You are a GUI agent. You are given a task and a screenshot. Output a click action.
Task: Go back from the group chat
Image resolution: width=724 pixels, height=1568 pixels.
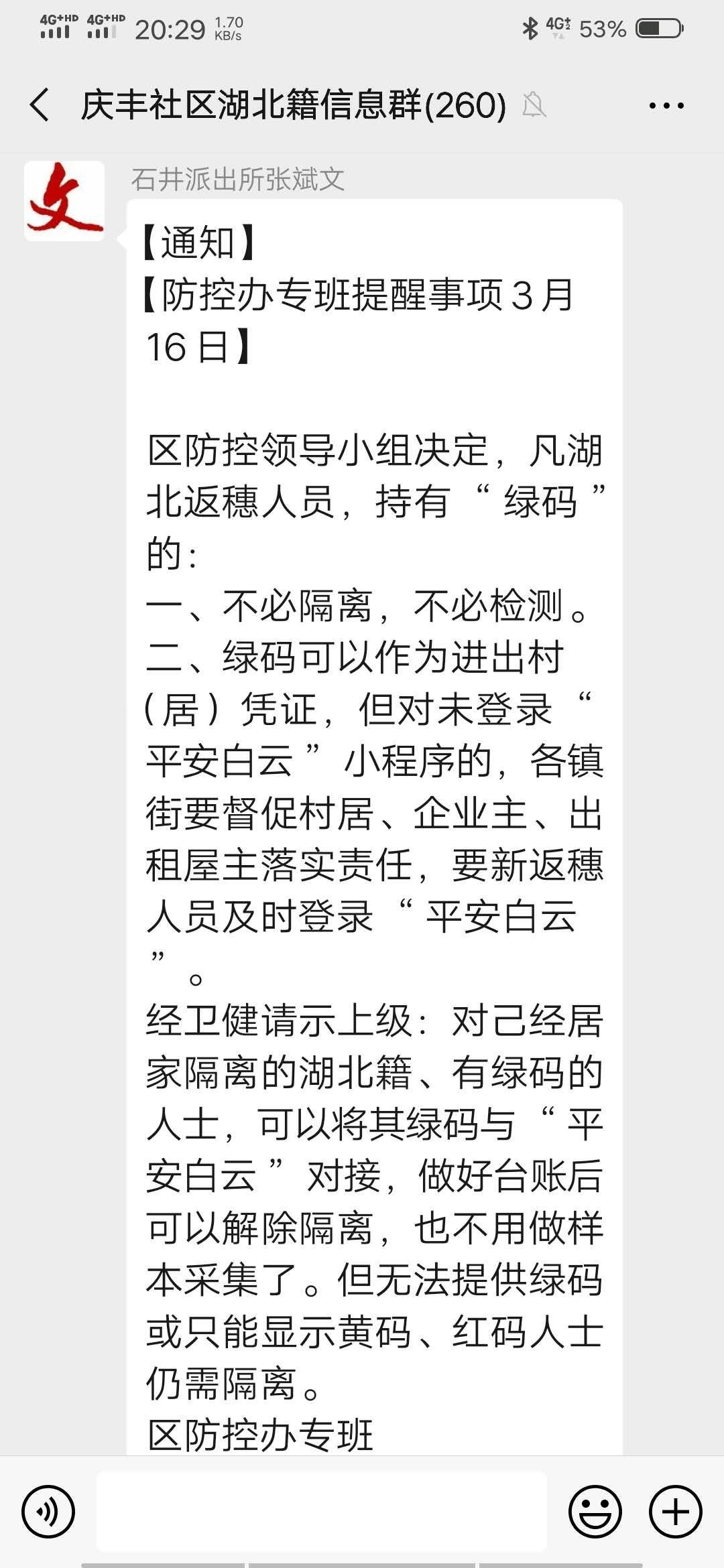40,105
